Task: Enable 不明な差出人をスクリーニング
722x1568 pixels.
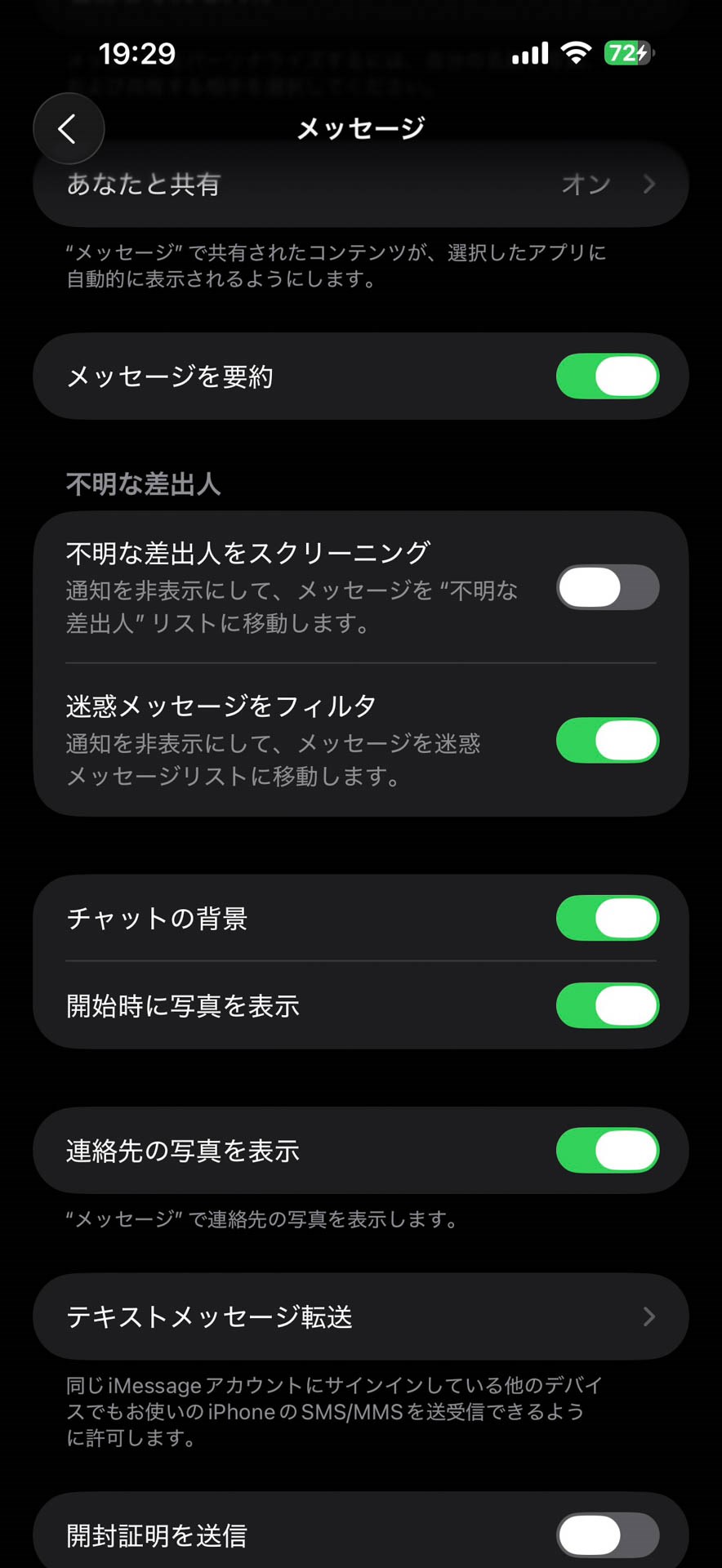Action: (x=607, y=587)
